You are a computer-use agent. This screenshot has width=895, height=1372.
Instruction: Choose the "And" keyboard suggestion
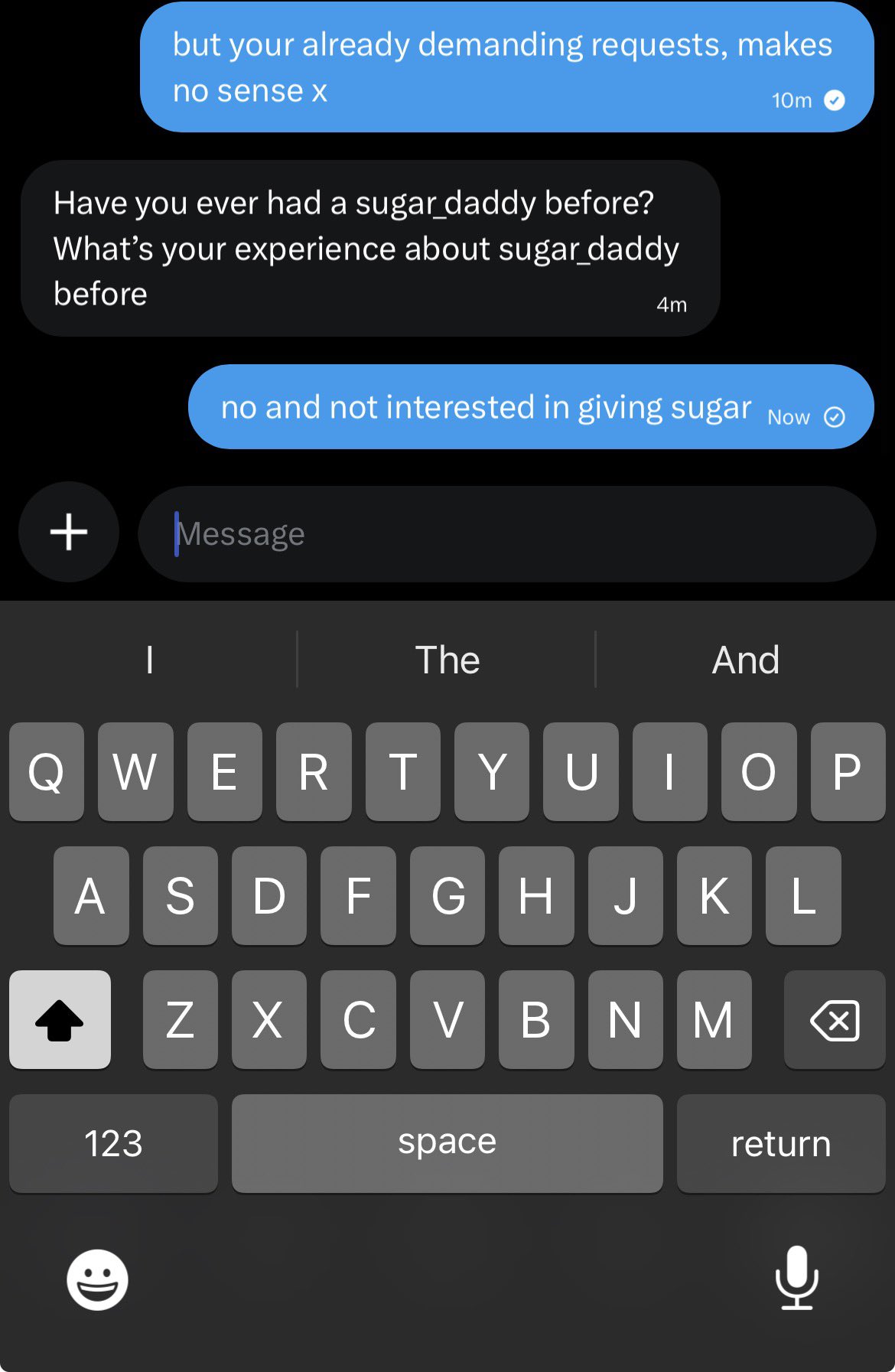click(x=745, y=660)
